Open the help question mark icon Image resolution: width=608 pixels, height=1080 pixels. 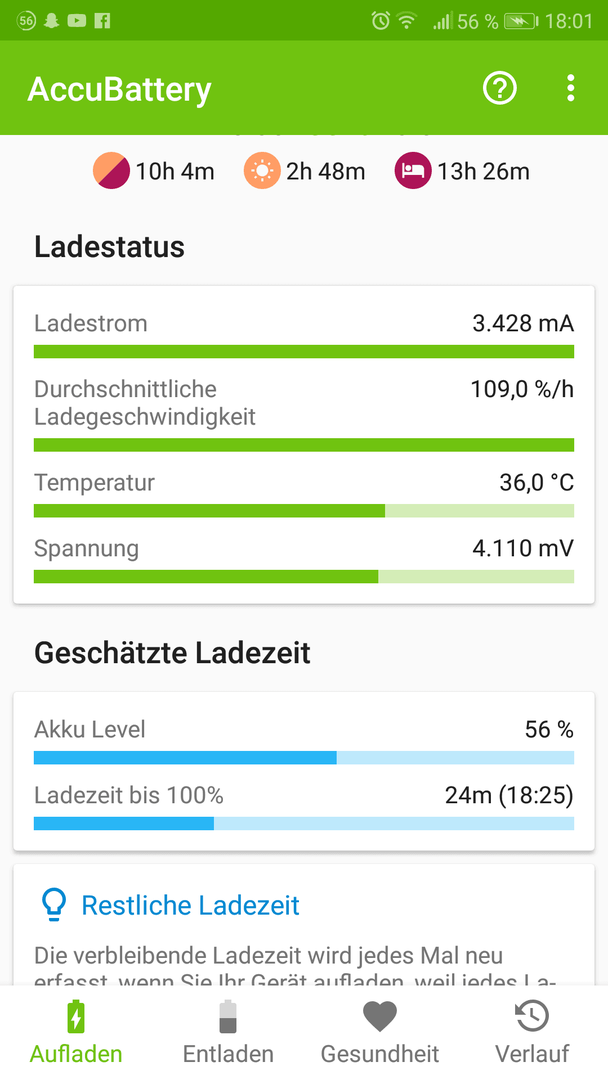[499, 88]
